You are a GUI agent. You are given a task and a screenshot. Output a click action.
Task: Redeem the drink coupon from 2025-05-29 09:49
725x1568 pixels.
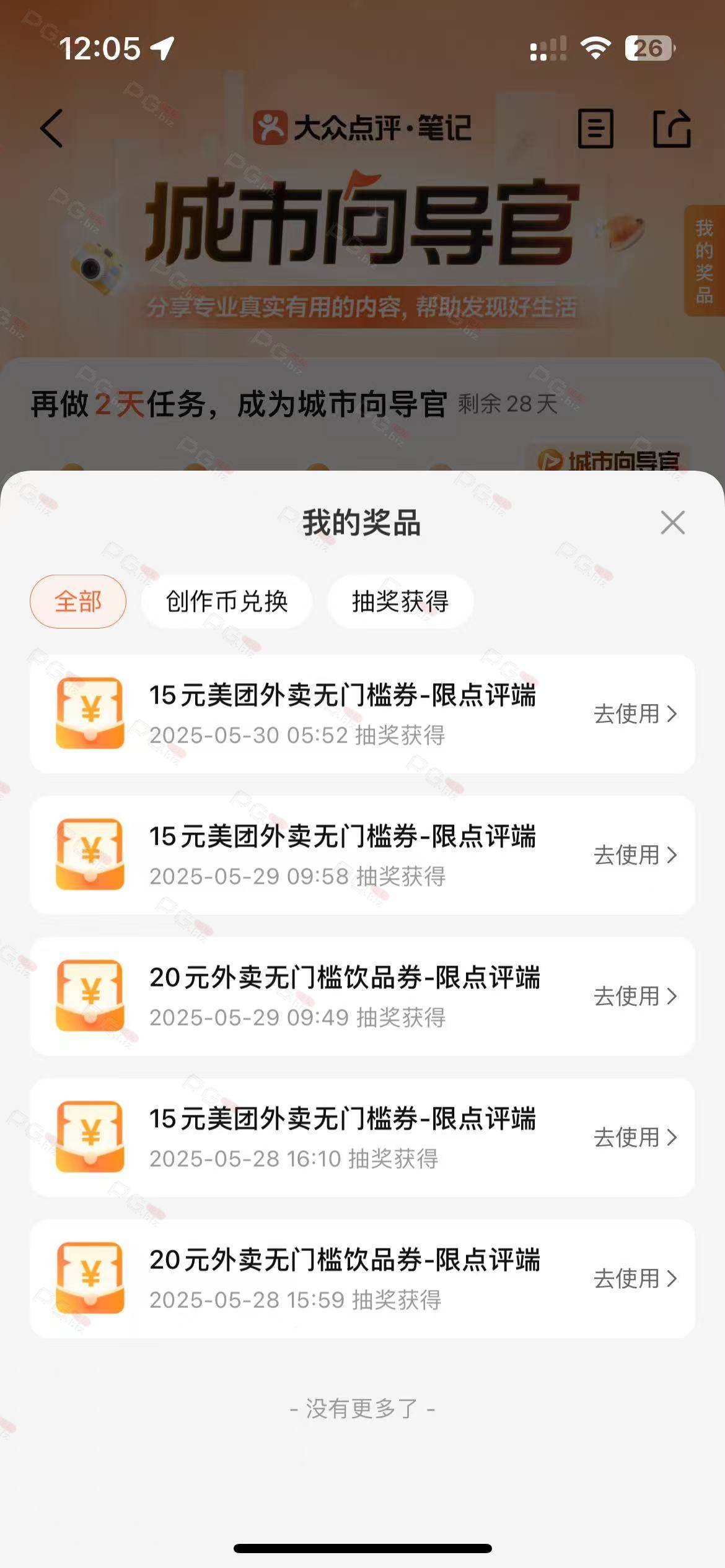point(635,996)
